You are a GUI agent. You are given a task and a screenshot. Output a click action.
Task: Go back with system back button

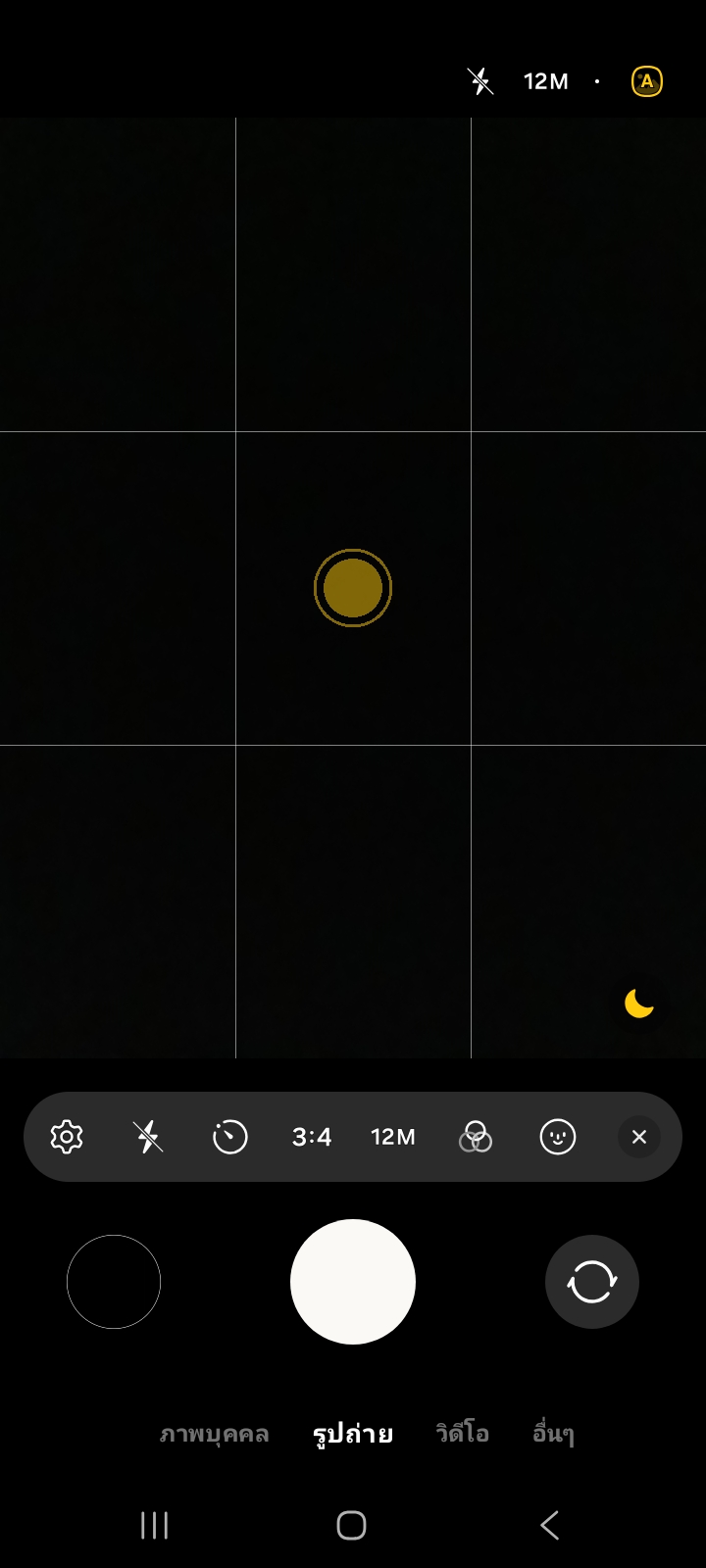[x=550, y=1525]
